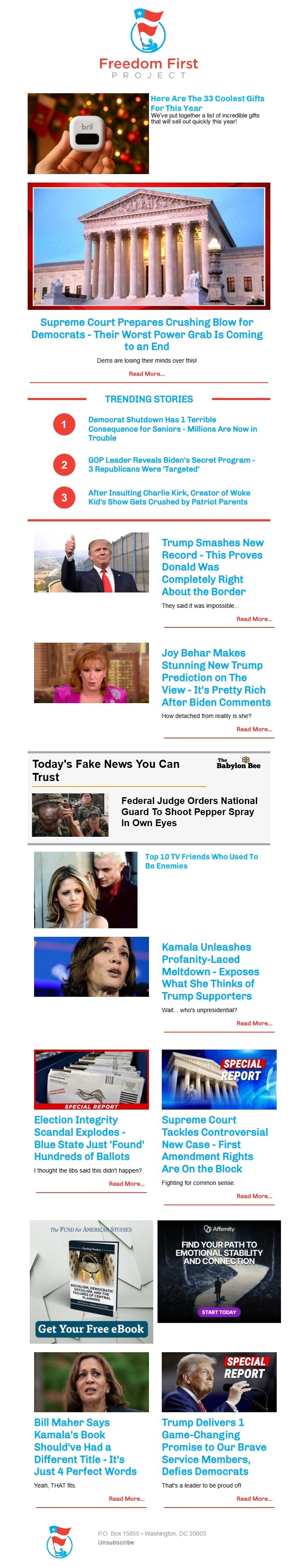This screenshot has width=298, height=1568.
Task: Open Babylon Bee story about Federal Judge
Action: pos(189,811)
